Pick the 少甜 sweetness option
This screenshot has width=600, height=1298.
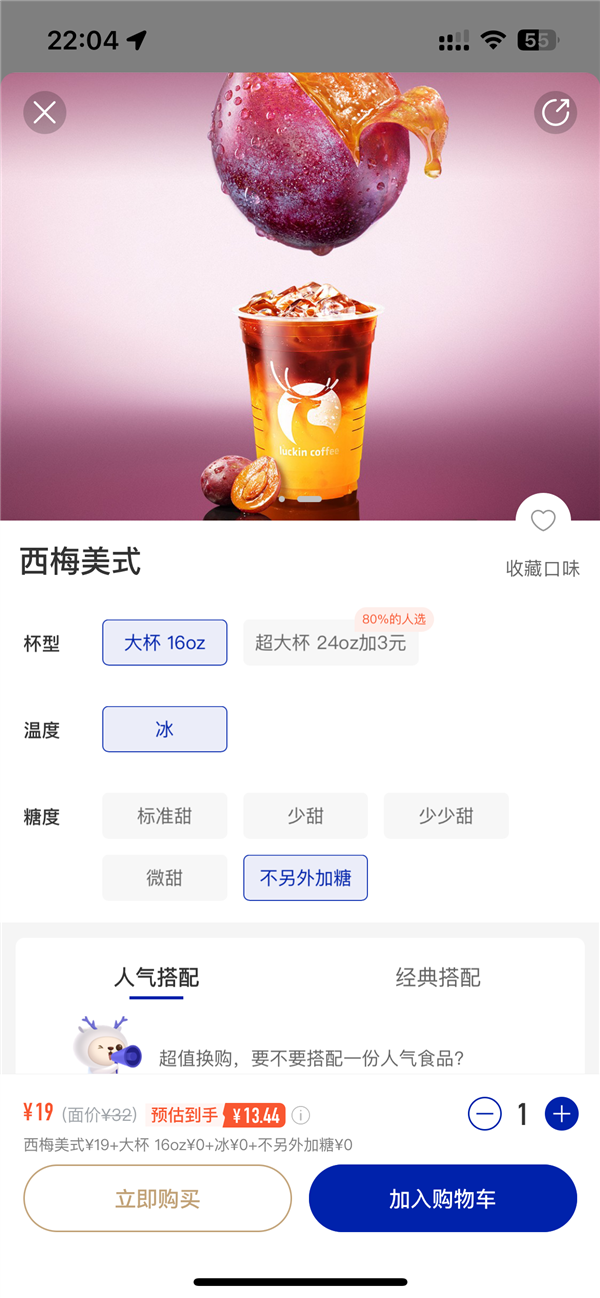(305, 816)
